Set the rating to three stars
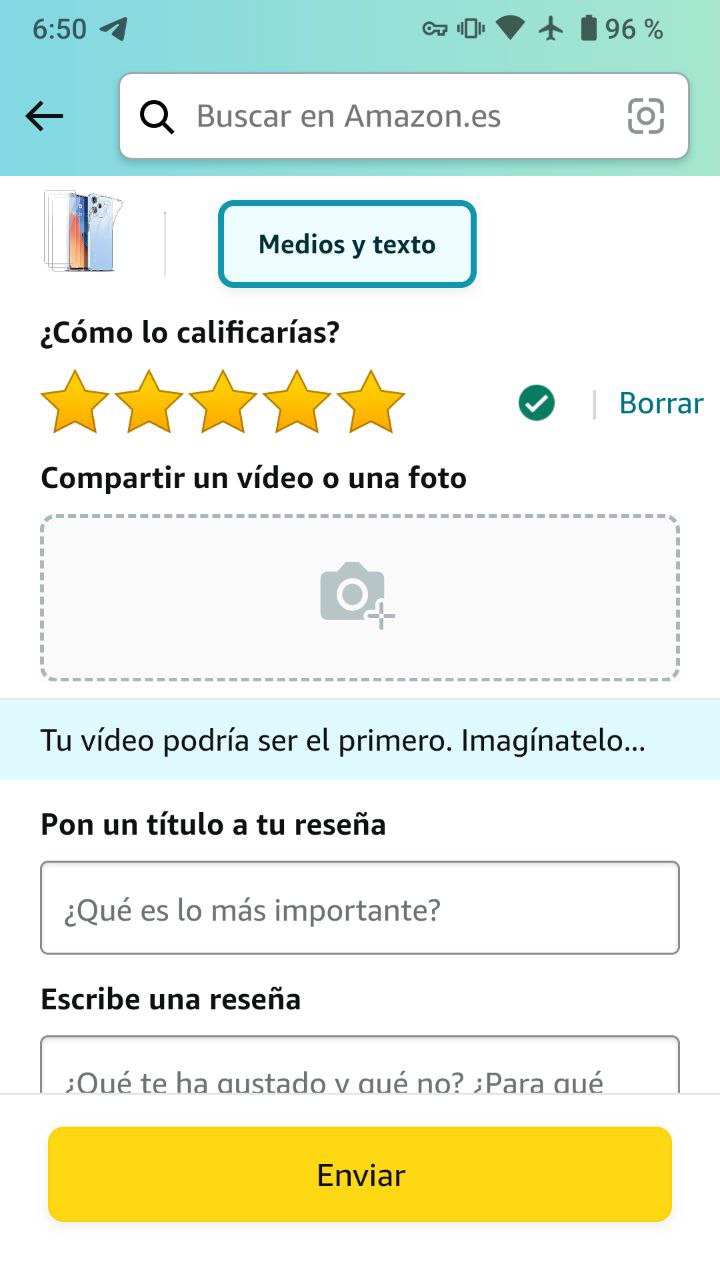Image resolution: width=720 pixels, height=1280 pixels. pos(222,402)
